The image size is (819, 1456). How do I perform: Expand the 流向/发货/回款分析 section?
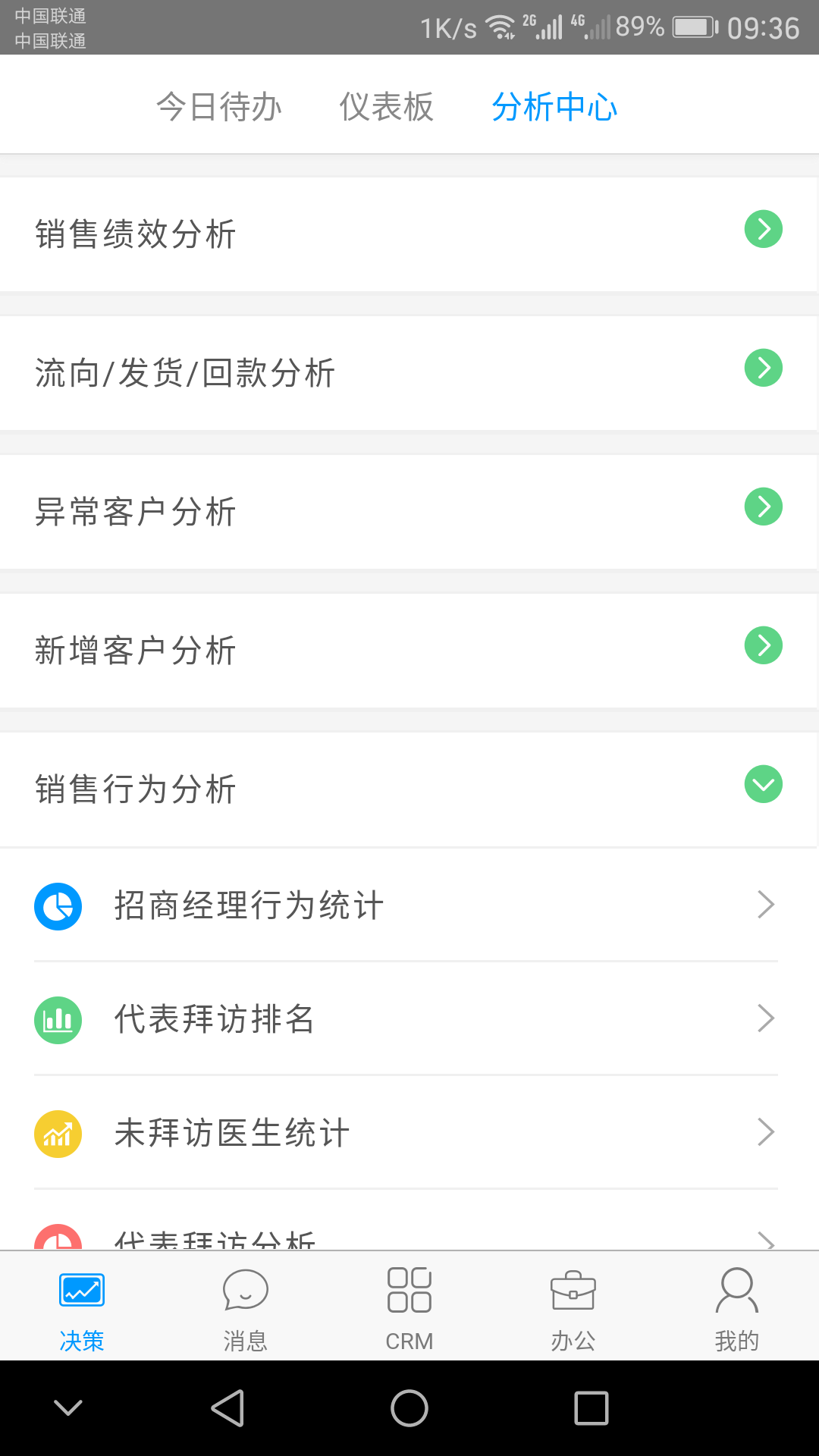click(763, 368)
